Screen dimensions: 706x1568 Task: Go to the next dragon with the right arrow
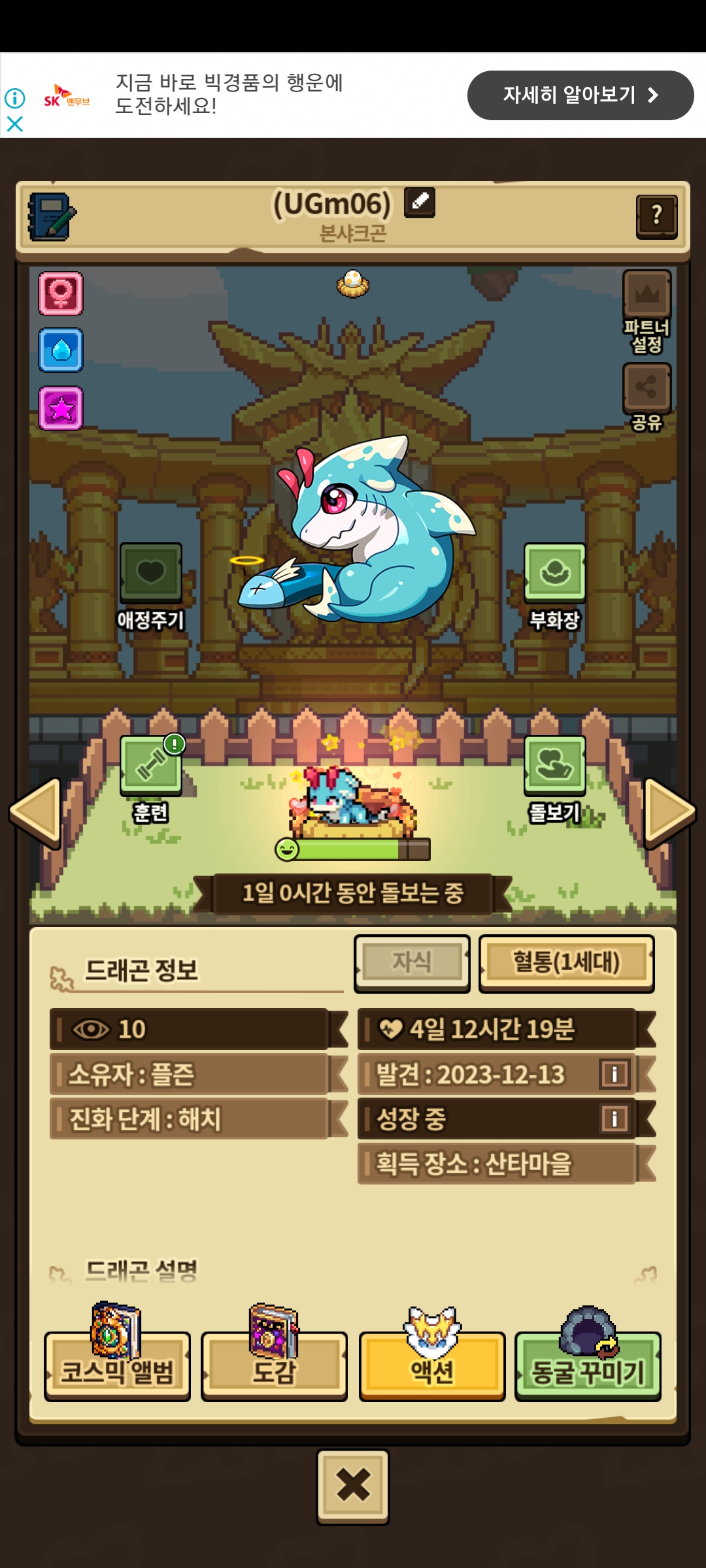pos(668,812)
